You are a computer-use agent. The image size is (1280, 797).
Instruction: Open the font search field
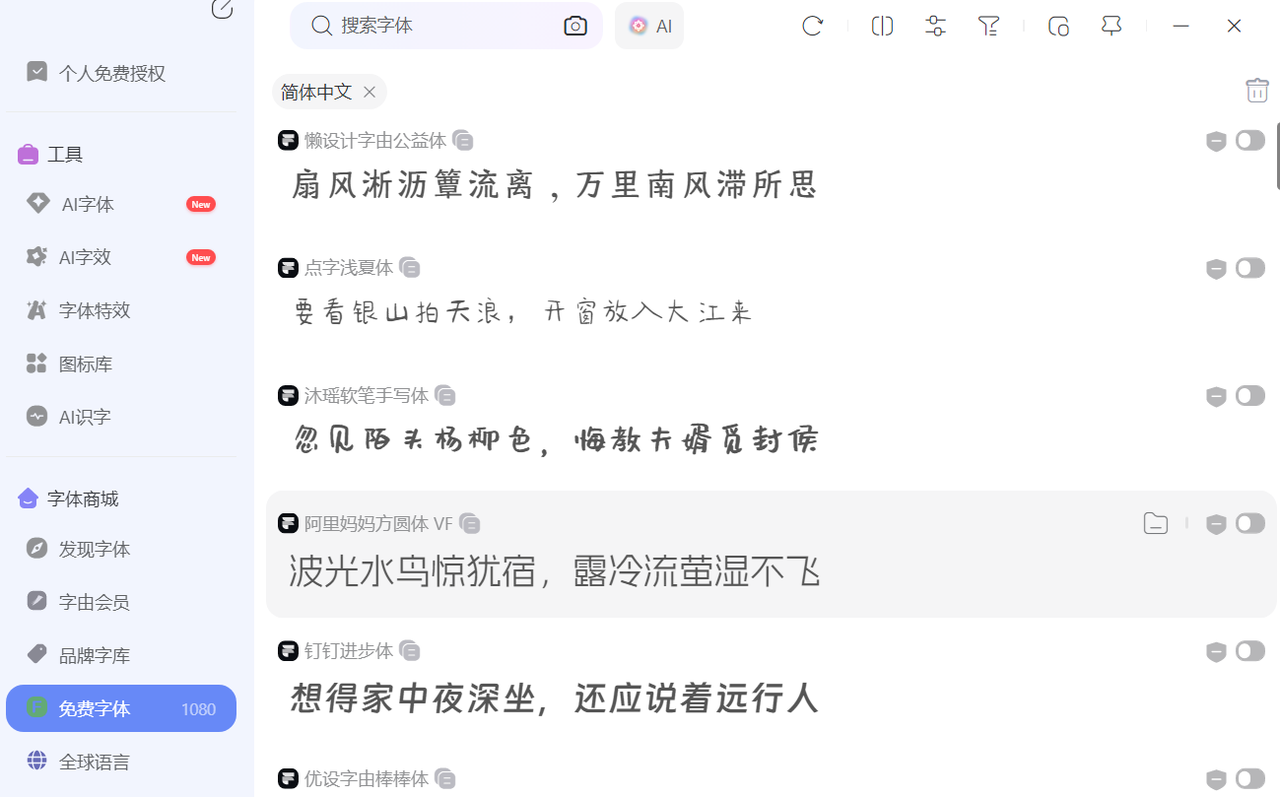coord(440,26)
